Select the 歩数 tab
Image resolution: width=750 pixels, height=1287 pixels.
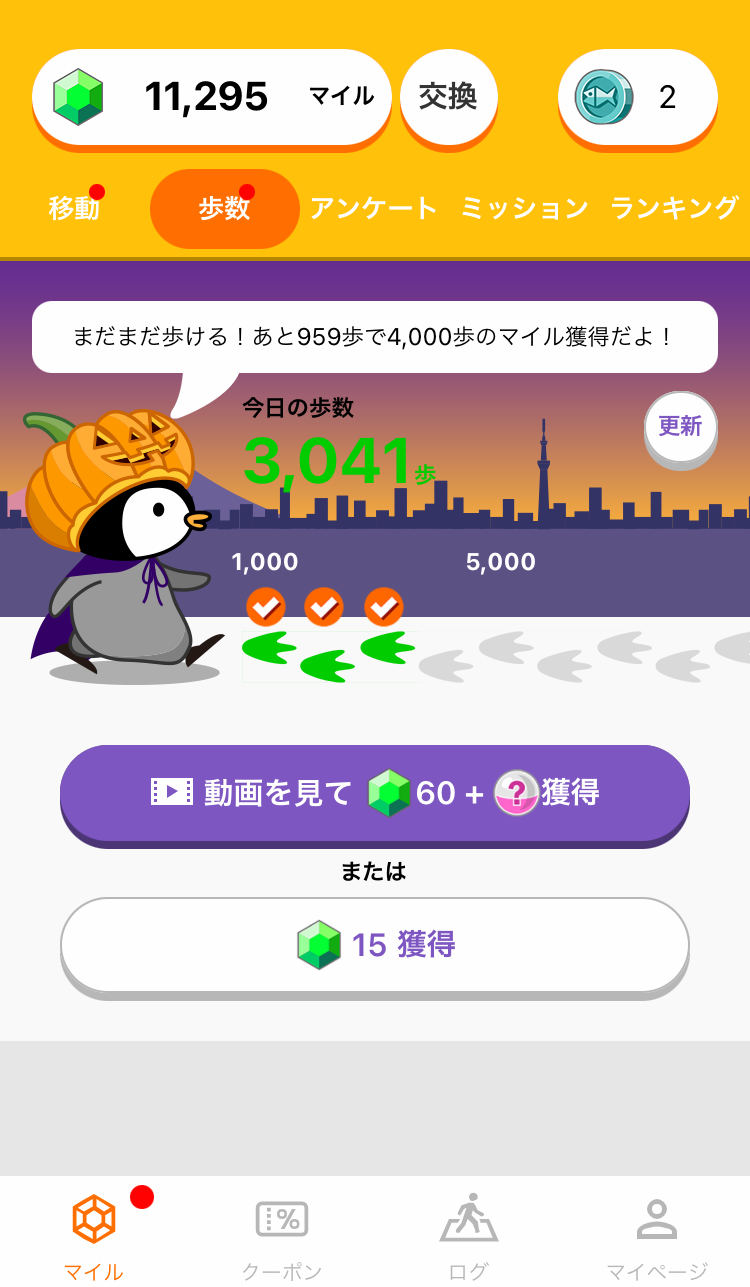pos(225,208)
